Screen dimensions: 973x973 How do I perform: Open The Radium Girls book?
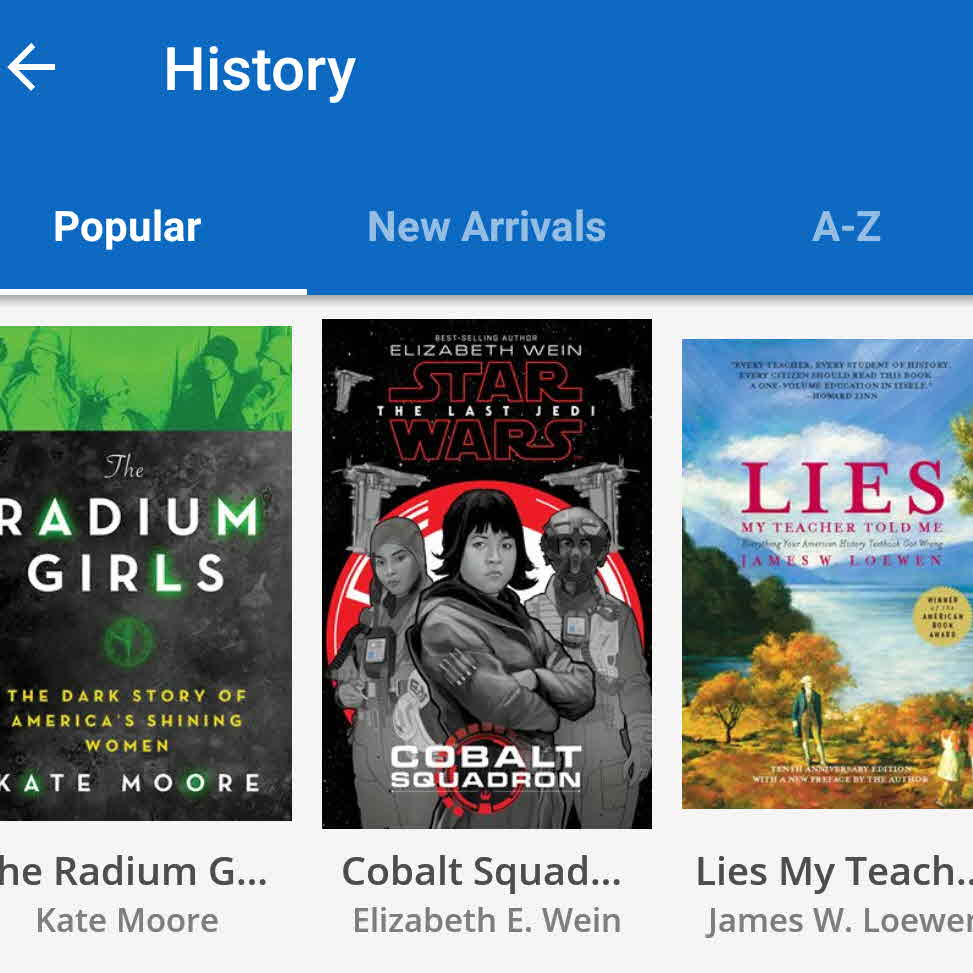point(145,573)
